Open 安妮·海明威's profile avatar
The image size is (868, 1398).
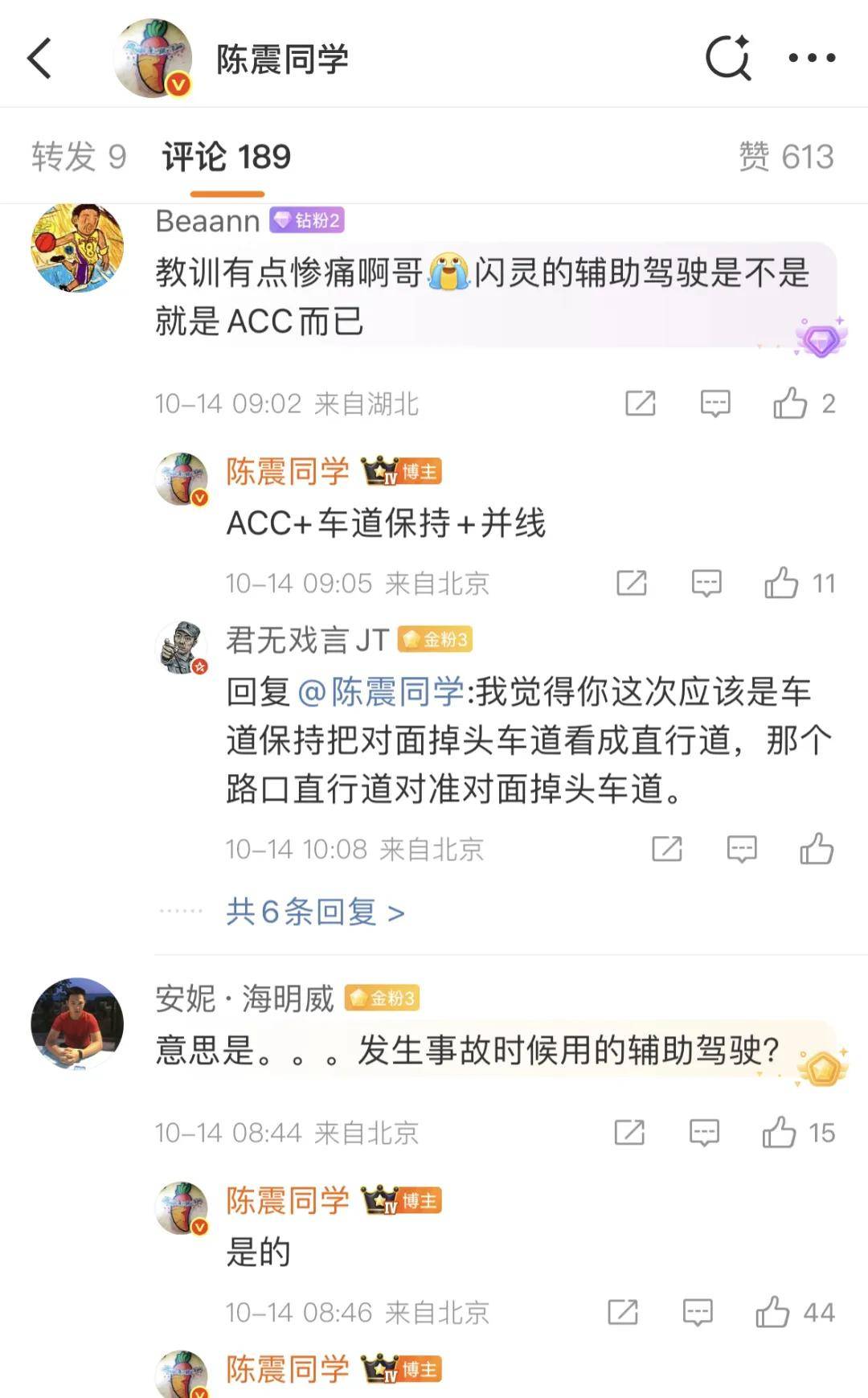77,1023
